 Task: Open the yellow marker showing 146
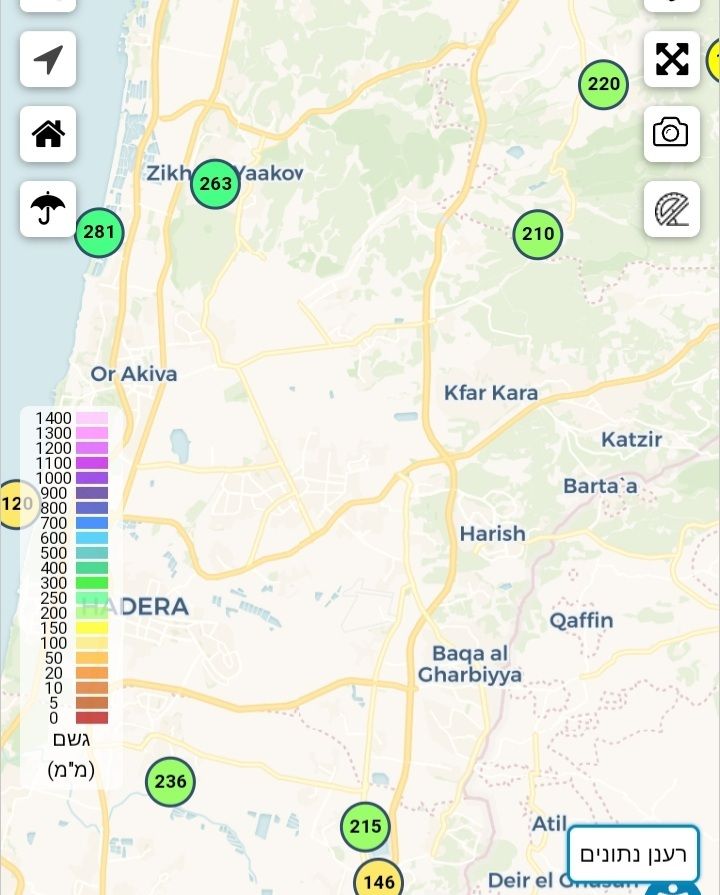[378, 880]
